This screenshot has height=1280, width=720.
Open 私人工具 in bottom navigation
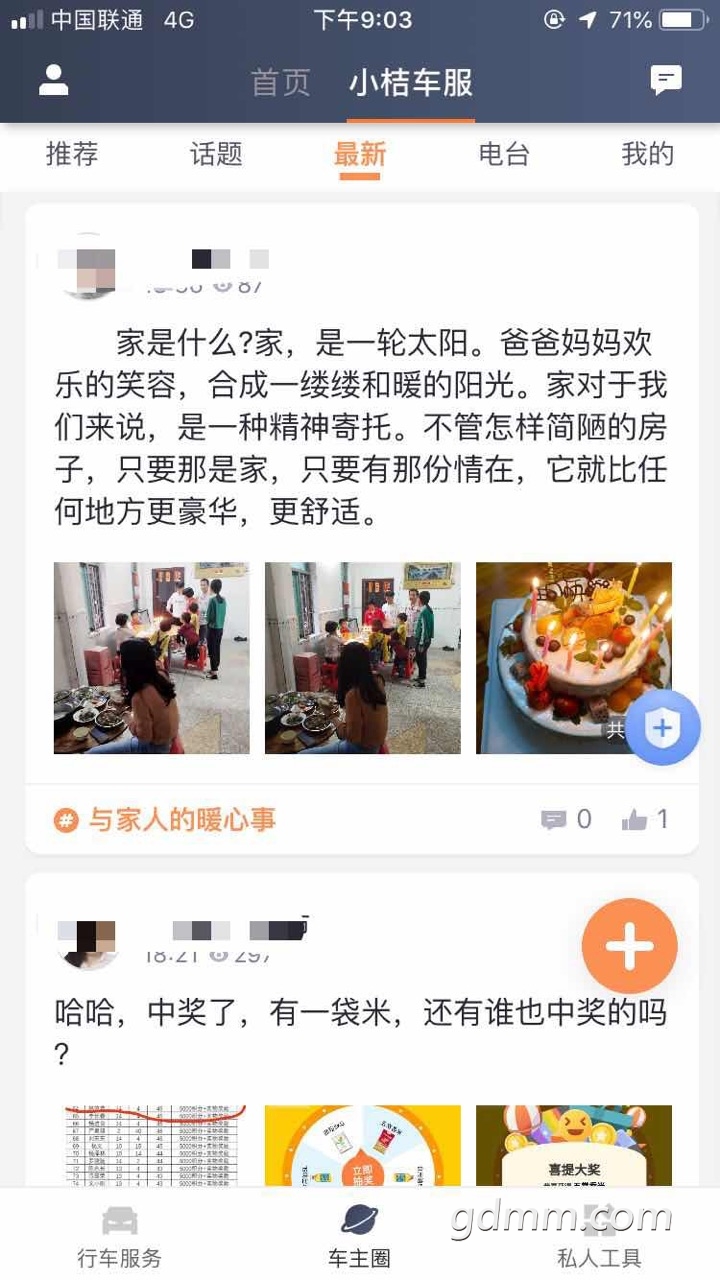click(600, 1236)
